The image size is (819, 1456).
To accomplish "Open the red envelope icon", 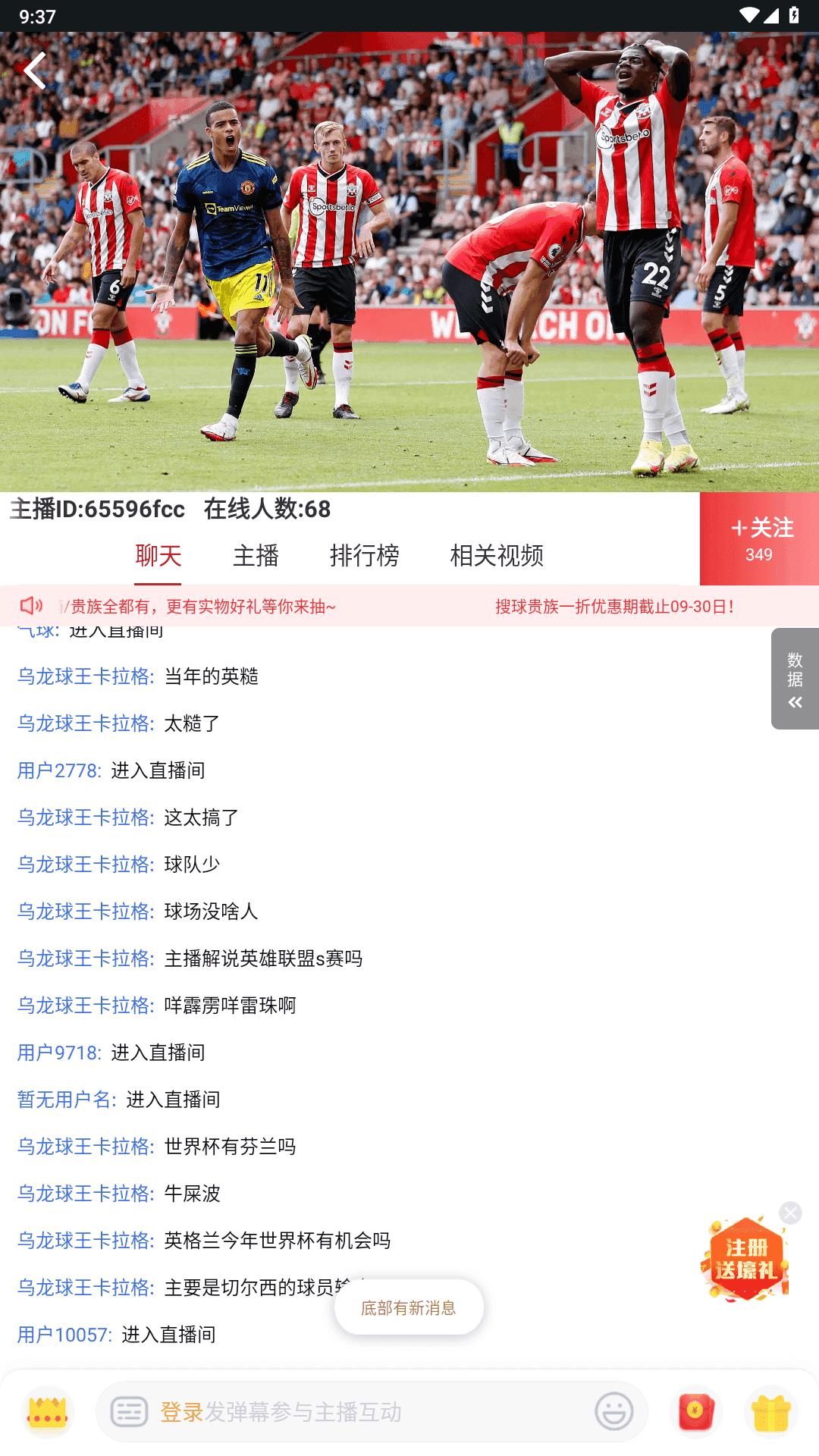I will click(x=695, y=1412).
